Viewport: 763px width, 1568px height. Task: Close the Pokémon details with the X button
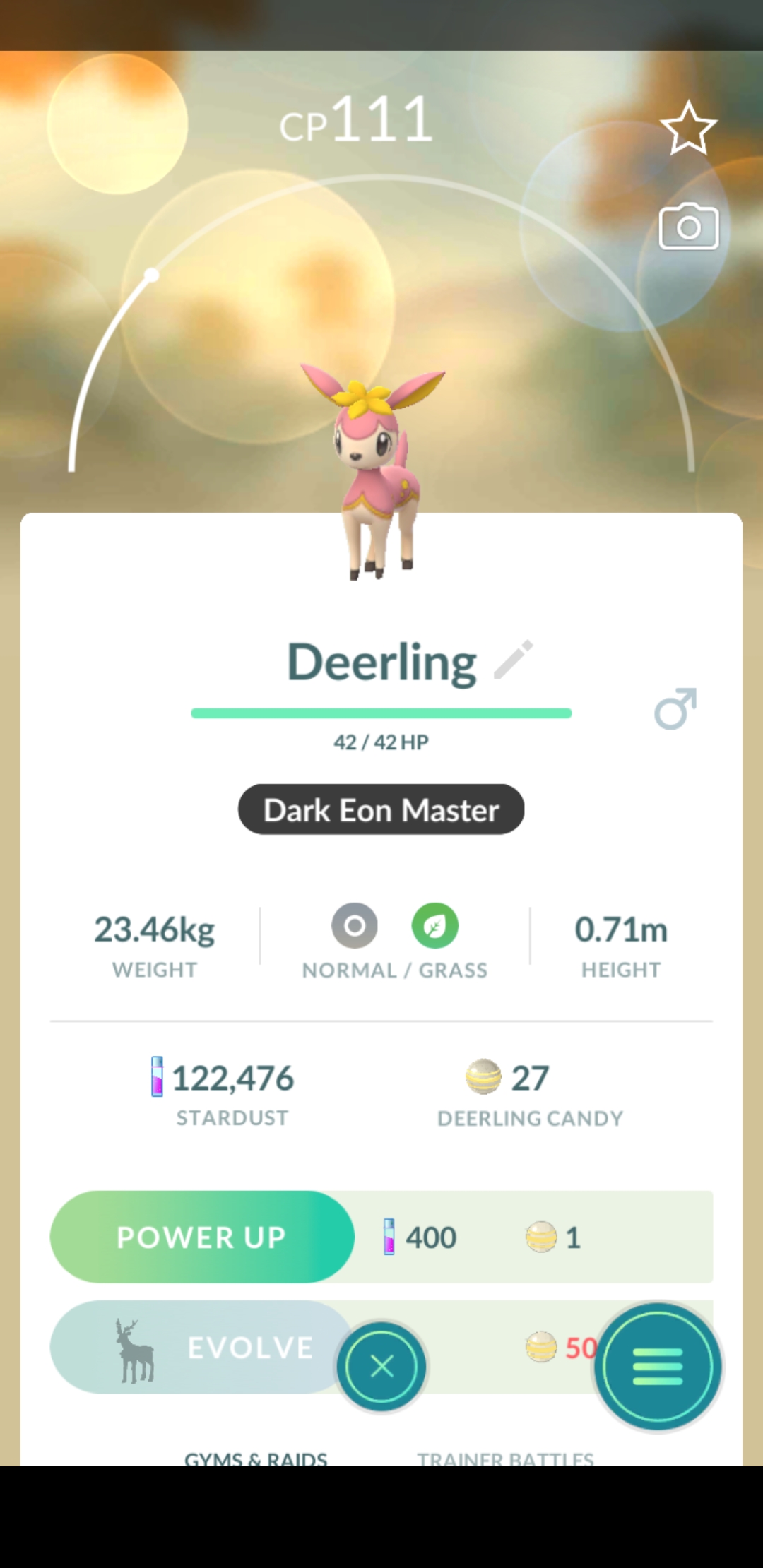pos(381,1367)
